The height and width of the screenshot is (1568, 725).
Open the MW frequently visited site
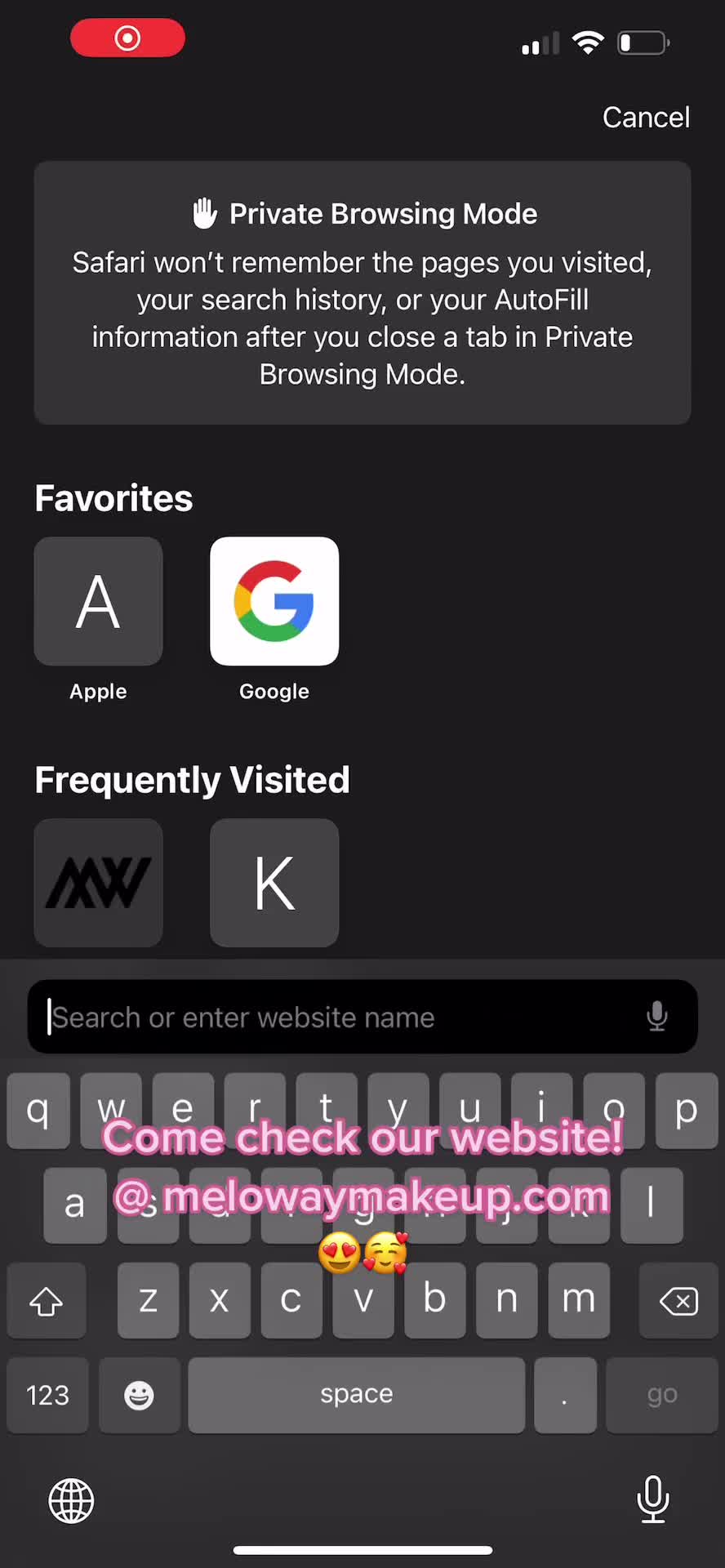[98, 883]
